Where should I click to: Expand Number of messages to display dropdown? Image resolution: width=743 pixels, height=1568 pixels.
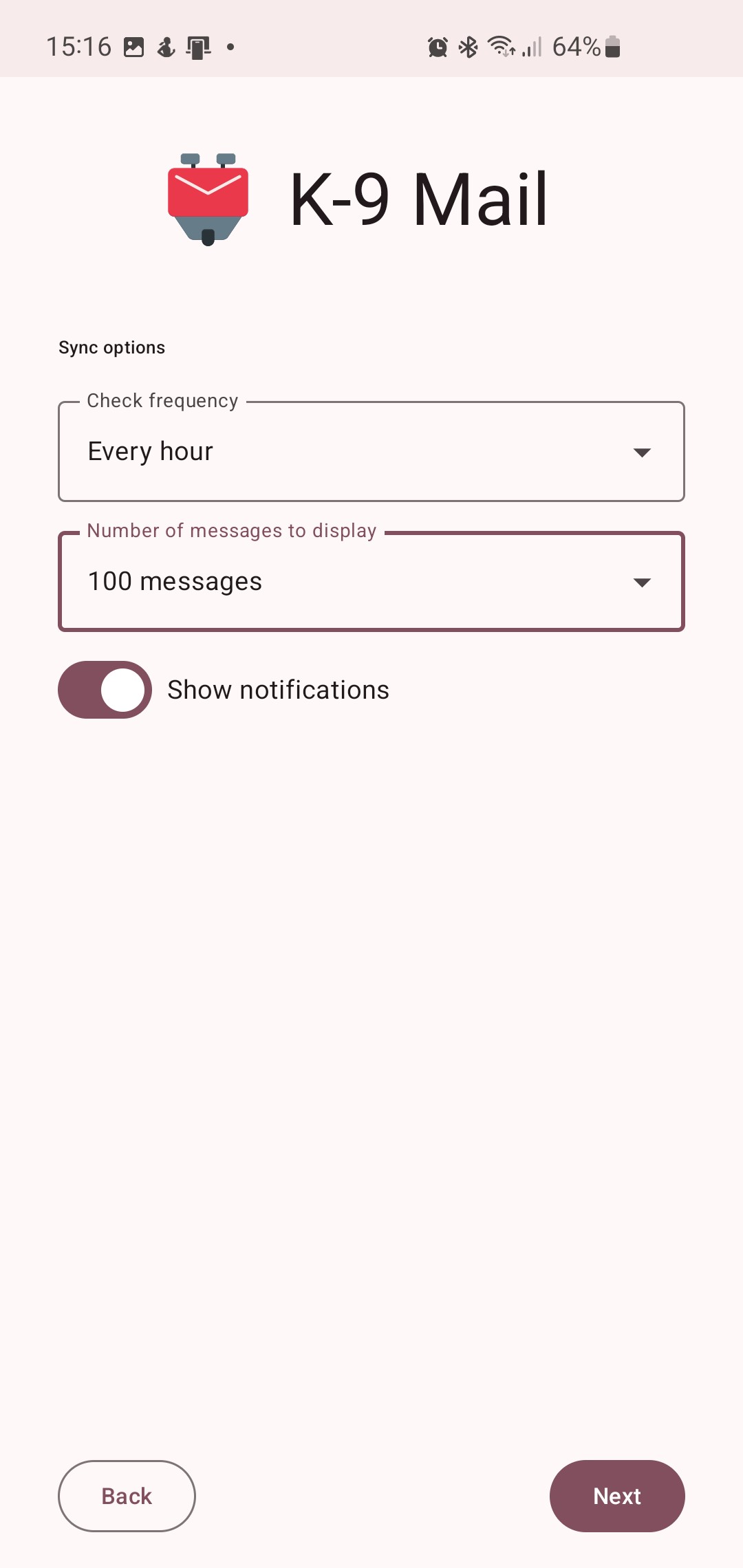371,582
